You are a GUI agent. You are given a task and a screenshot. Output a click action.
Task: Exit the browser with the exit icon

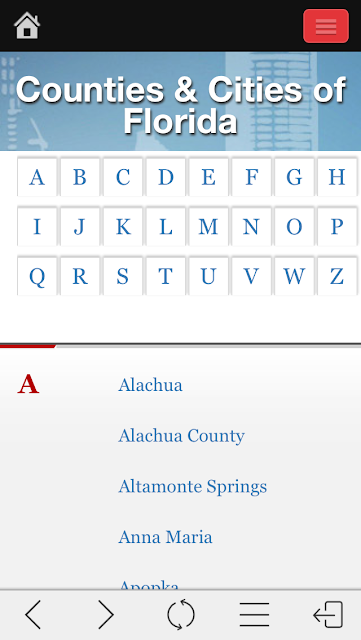coord(328,615)
